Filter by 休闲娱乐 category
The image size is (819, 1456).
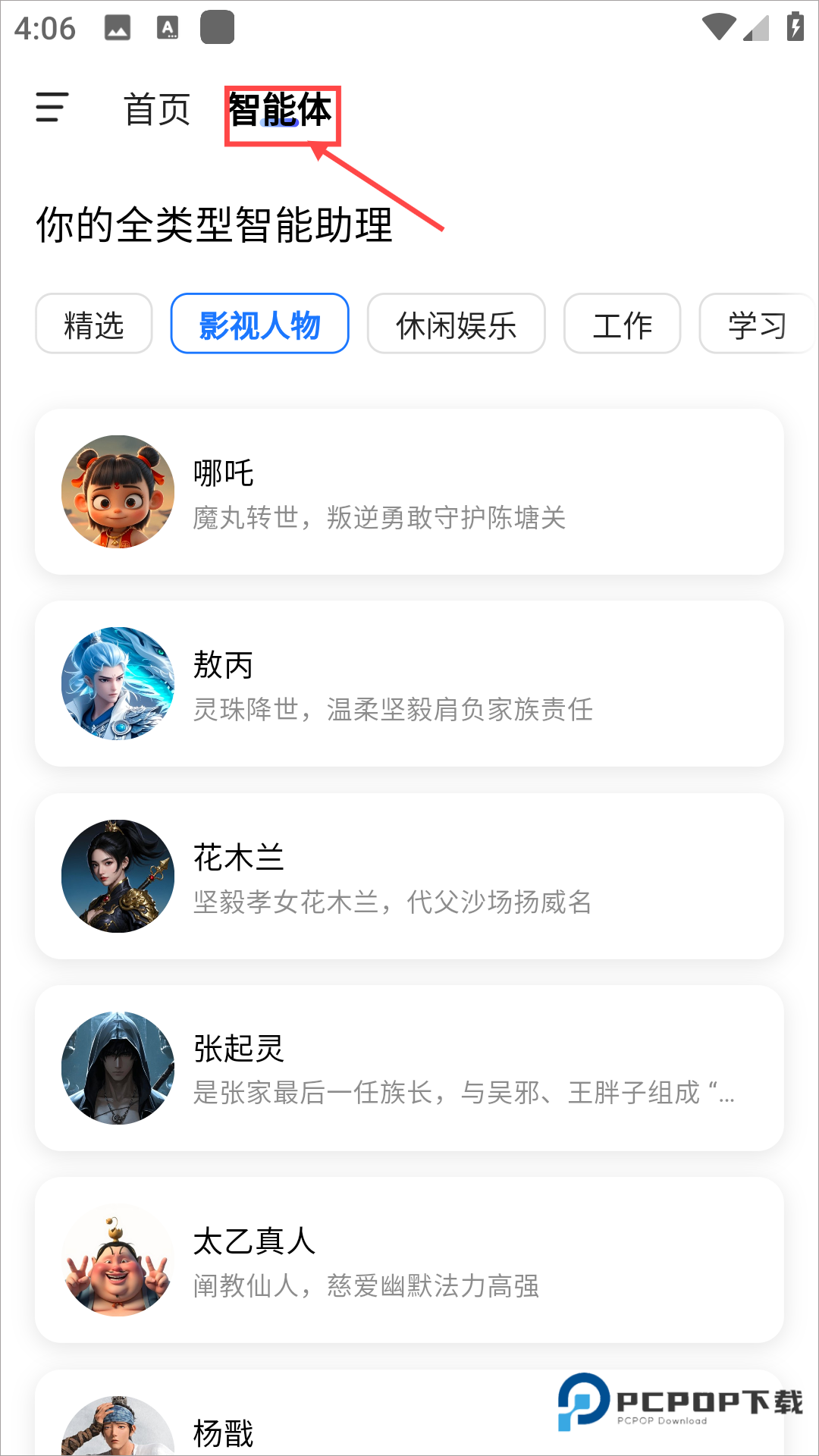click(456, 325)
